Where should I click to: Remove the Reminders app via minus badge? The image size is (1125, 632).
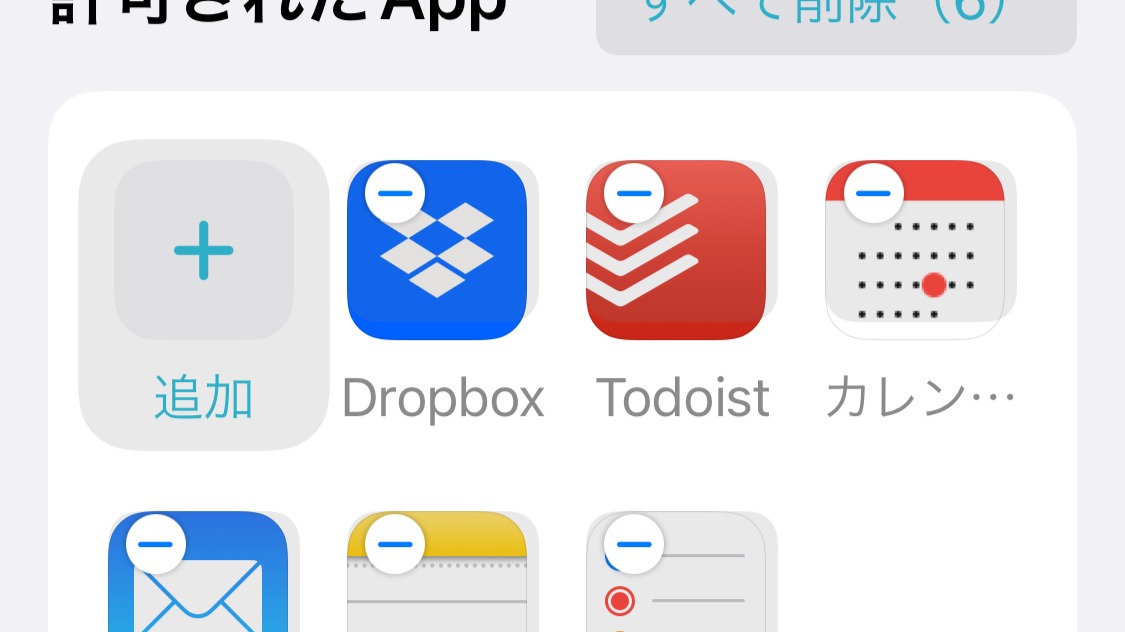[634, 545]
